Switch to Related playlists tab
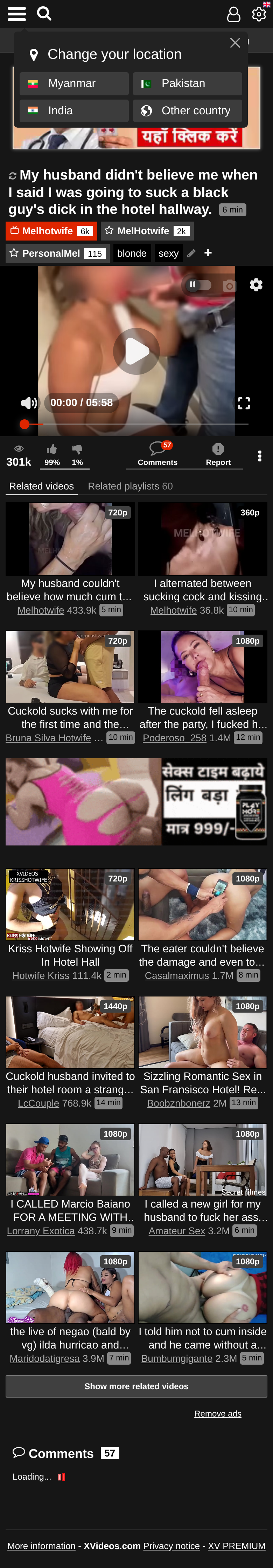This screenshot has width=273, height=1568. 130,486
